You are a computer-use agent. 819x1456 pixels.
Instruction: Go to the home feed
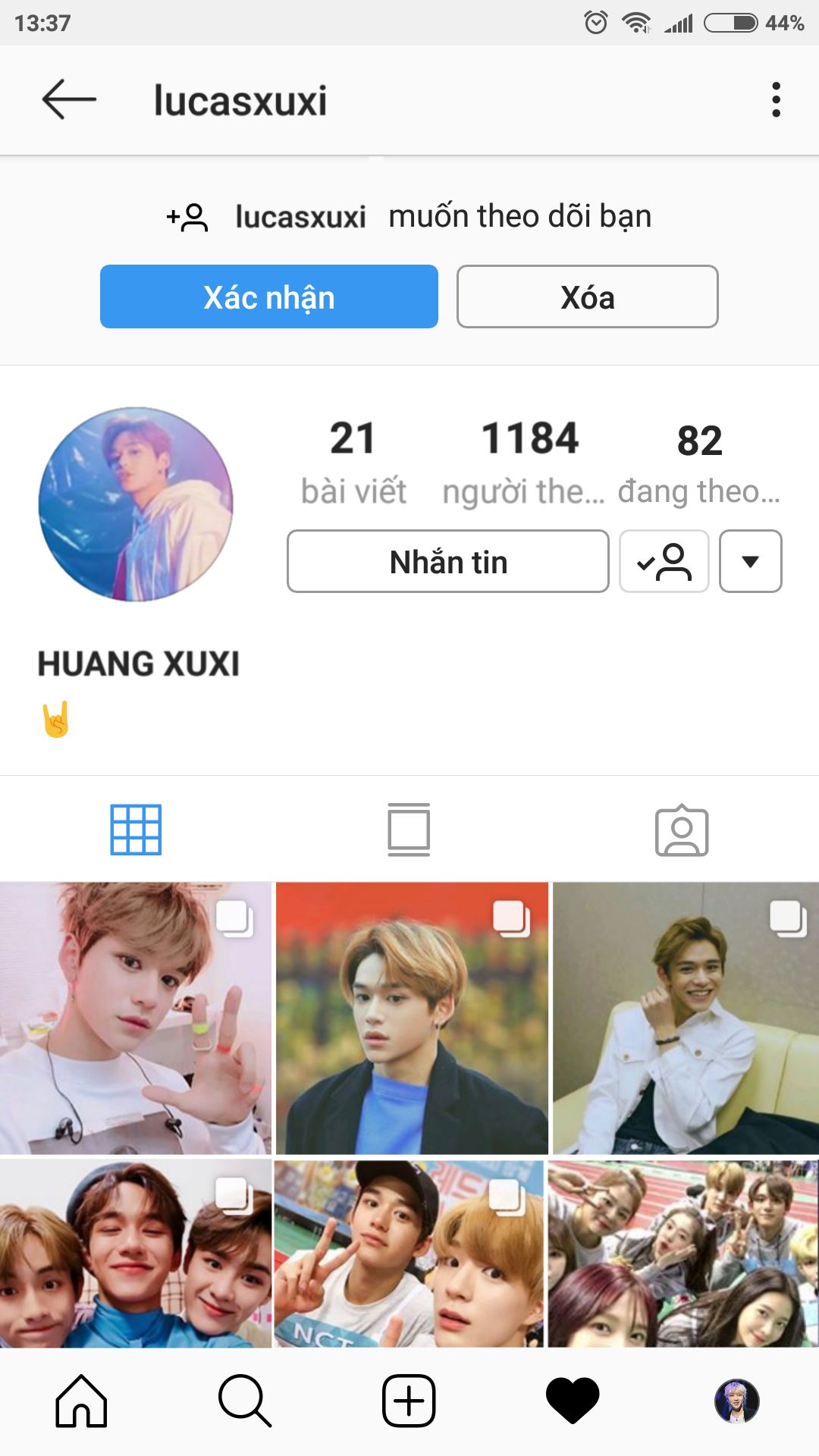[81, 1401]
